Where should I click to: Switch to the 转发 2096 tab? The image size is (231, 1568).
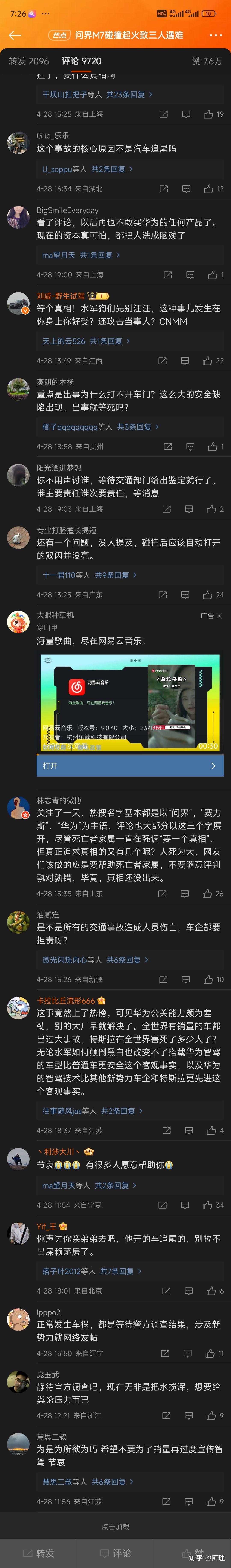pyautogui.click(x=29, y=61)
